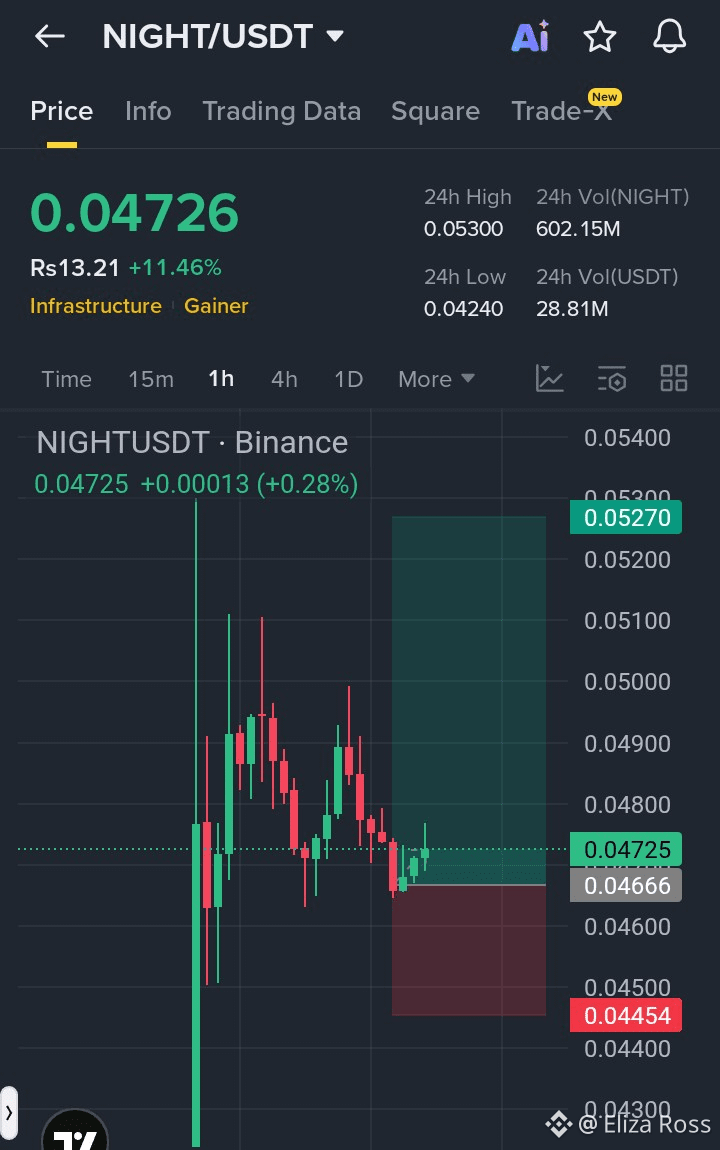Set a price alert with bell
This screenshot has height=1150, width=720.
pos(669,37)
